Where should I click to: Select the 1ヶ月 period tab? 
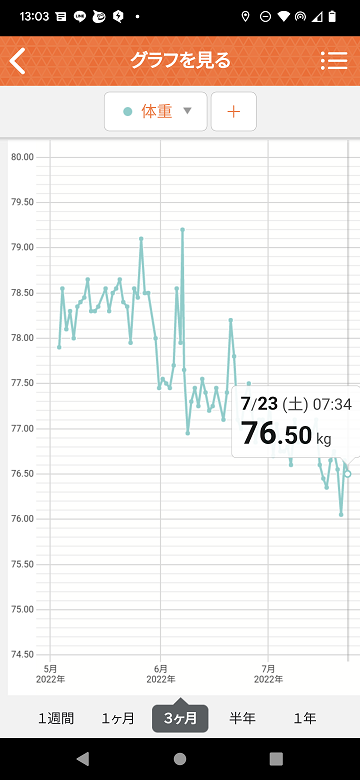[x=118, y=718]
